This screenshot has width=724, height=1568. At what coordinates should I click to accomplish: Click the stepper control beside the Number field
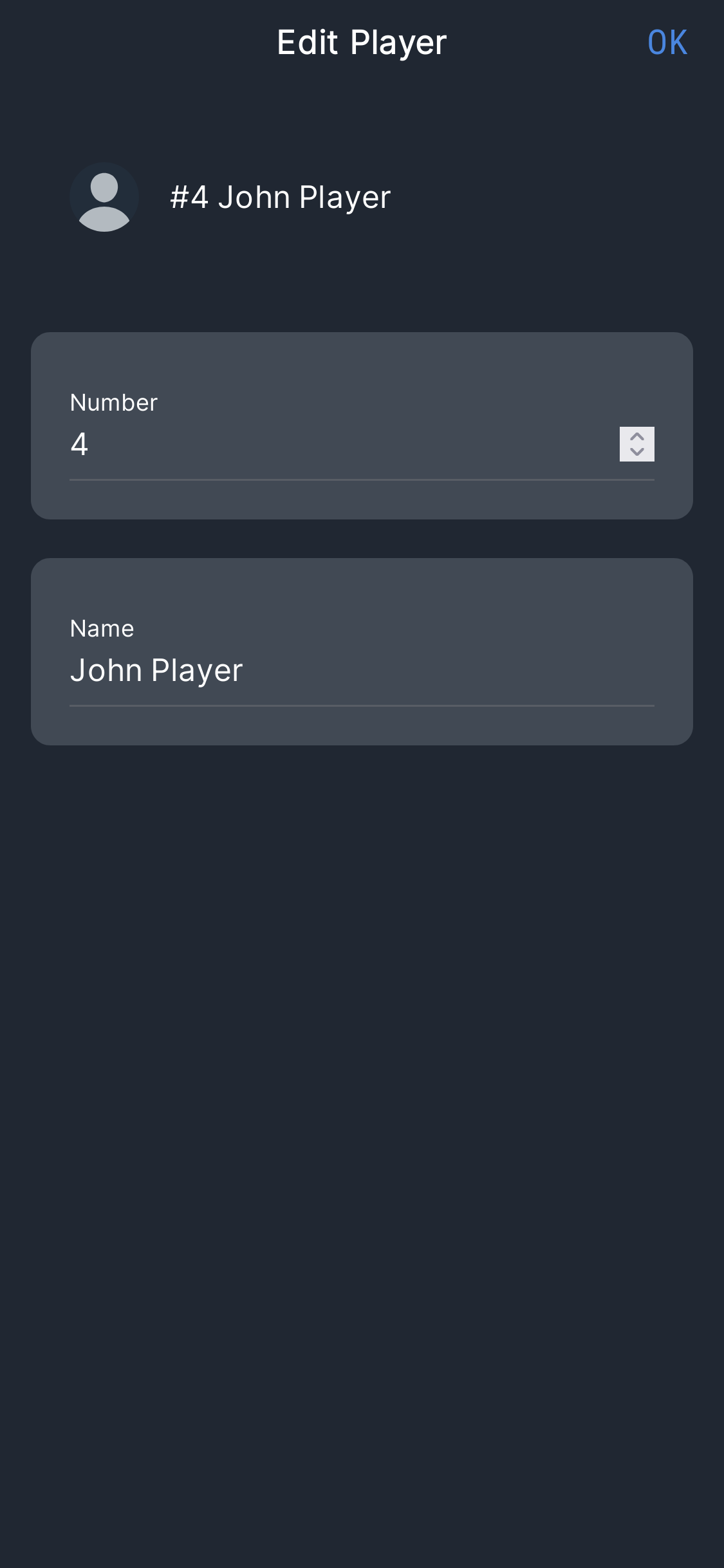click(x=638, y=443)
